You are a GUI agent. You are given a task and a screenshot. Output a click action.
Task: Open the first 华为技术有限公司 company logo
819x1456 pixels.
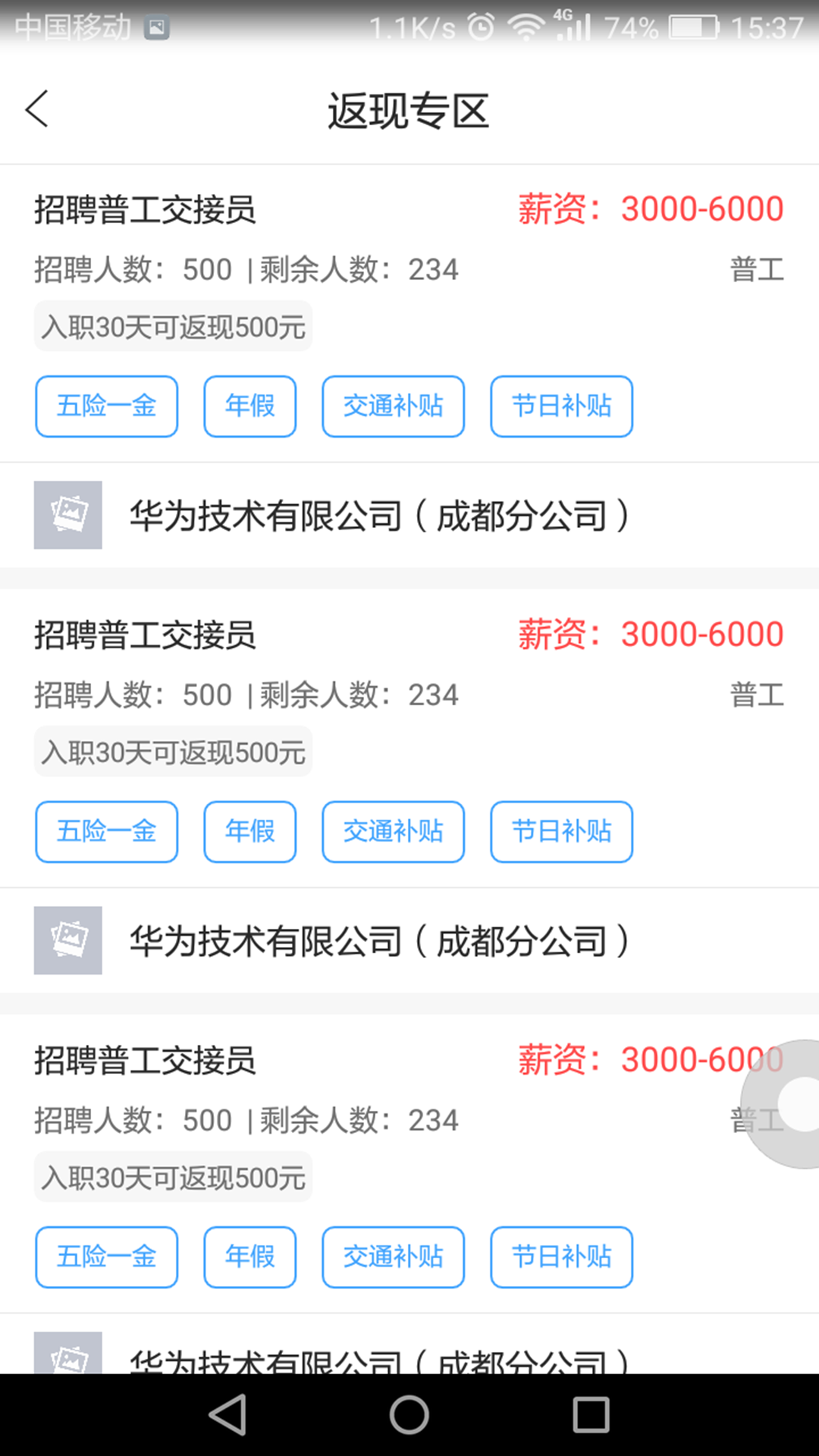tap(67, 513)
